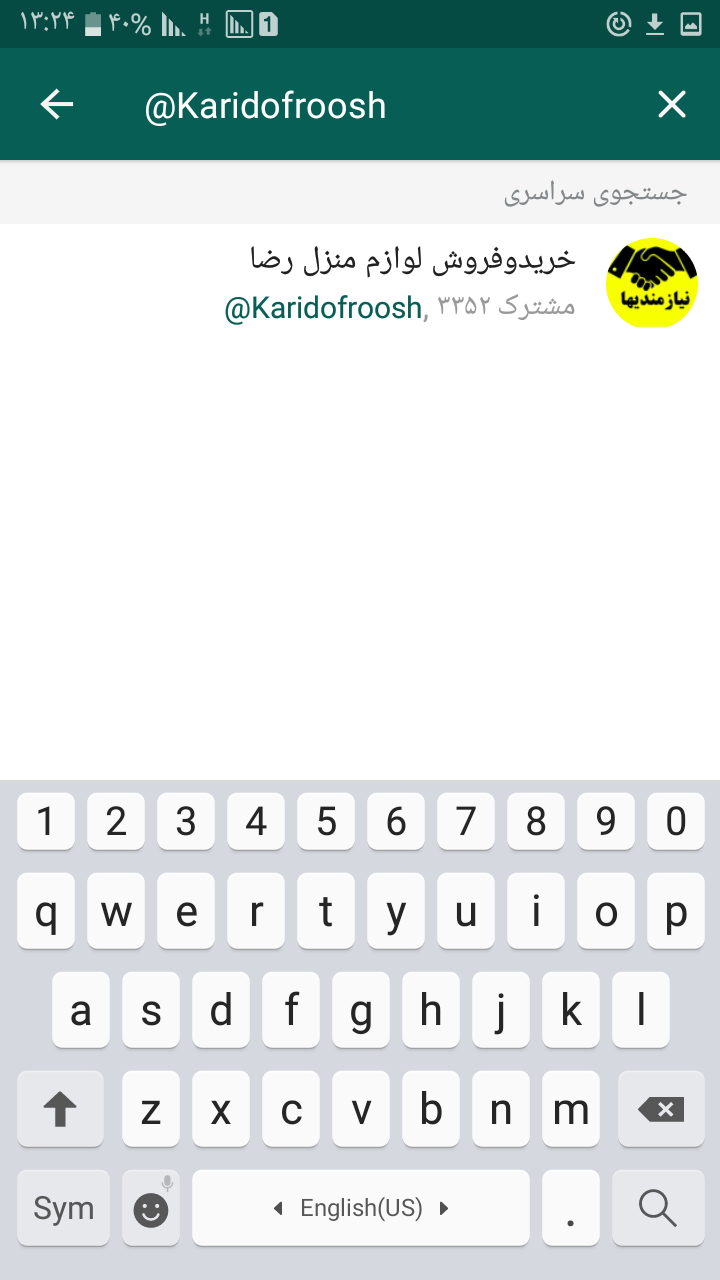Viewport: 720px width, 1280px height.
Task: Edit the @Karidofroosh search field
Action: pos(380,106)
